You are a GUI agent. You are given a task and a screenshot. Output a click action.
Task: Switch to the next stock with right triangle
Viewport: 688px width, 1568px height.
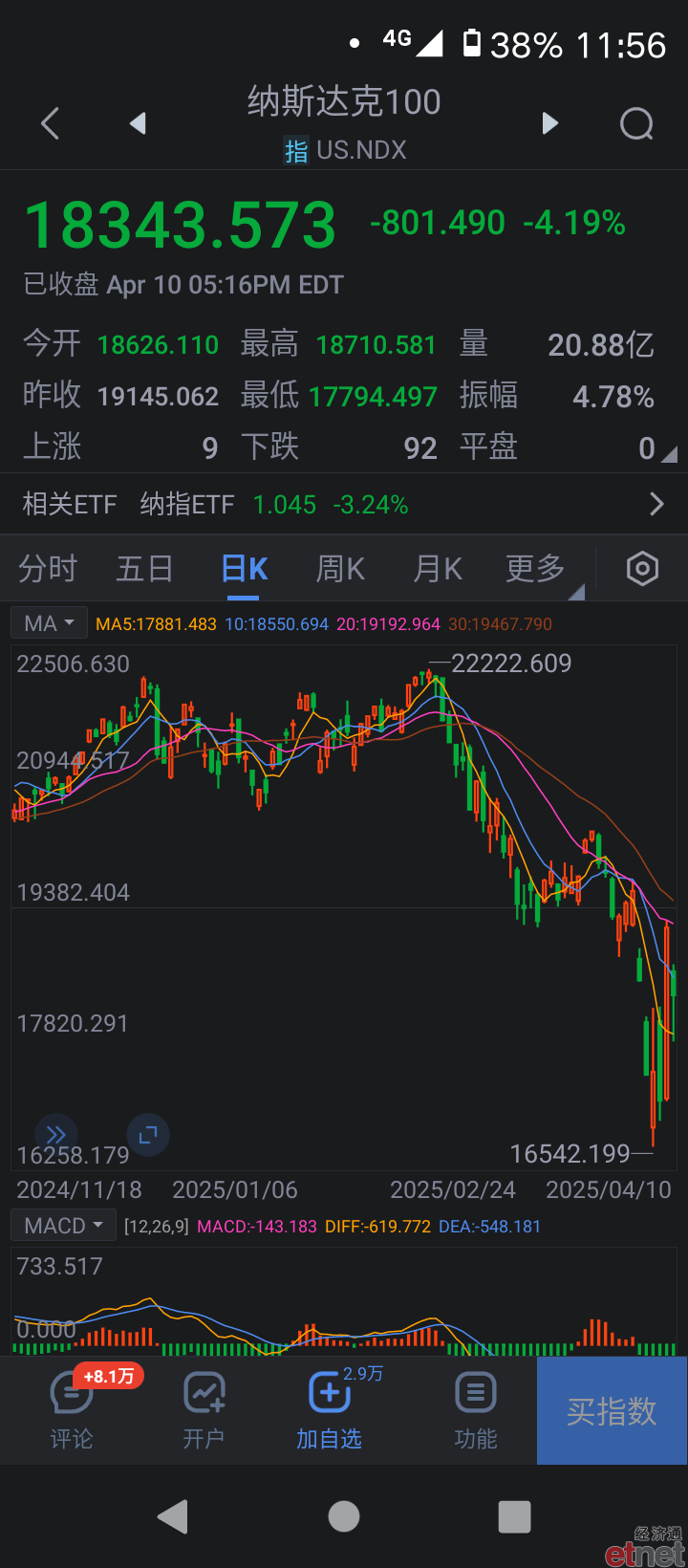point(549,123)
